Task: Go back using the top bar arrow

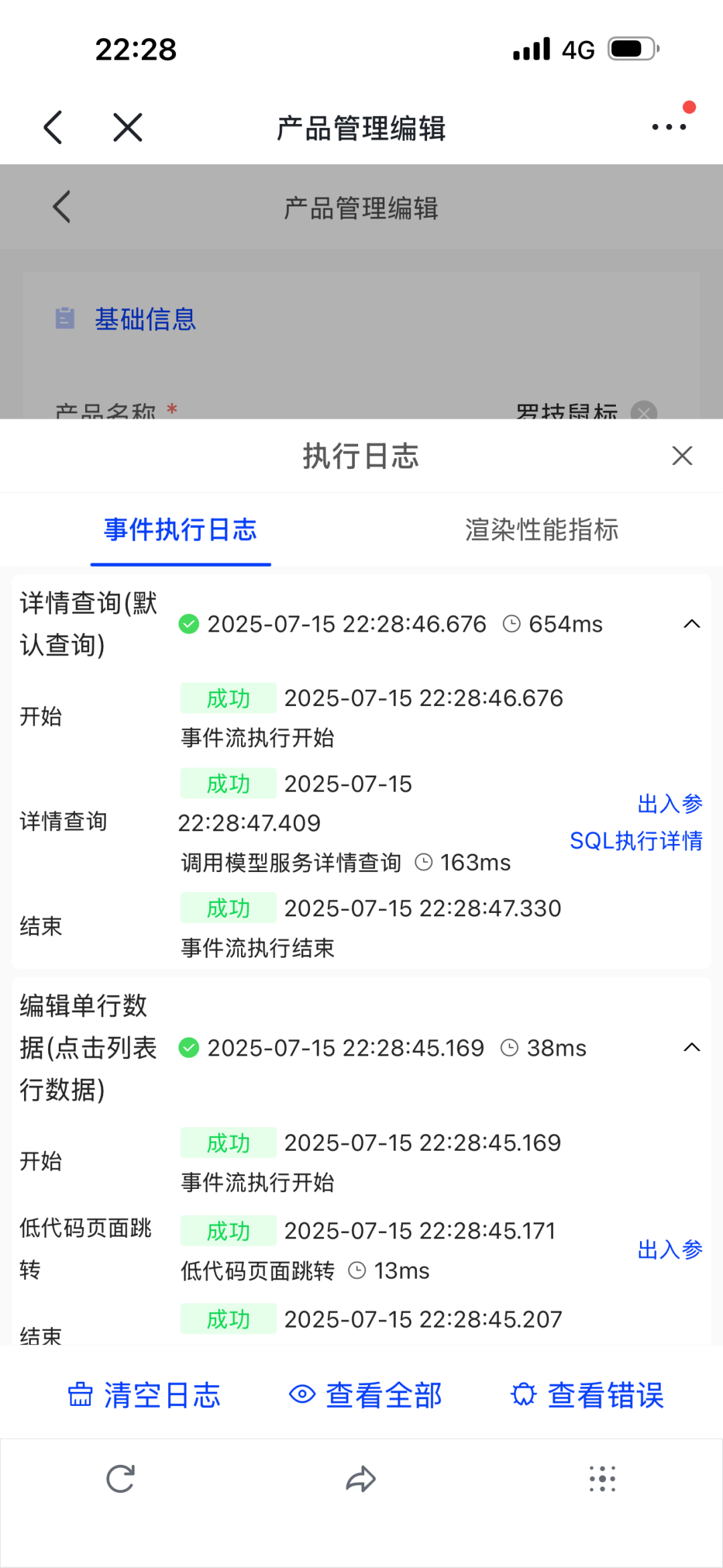Action: coord(54,127)
